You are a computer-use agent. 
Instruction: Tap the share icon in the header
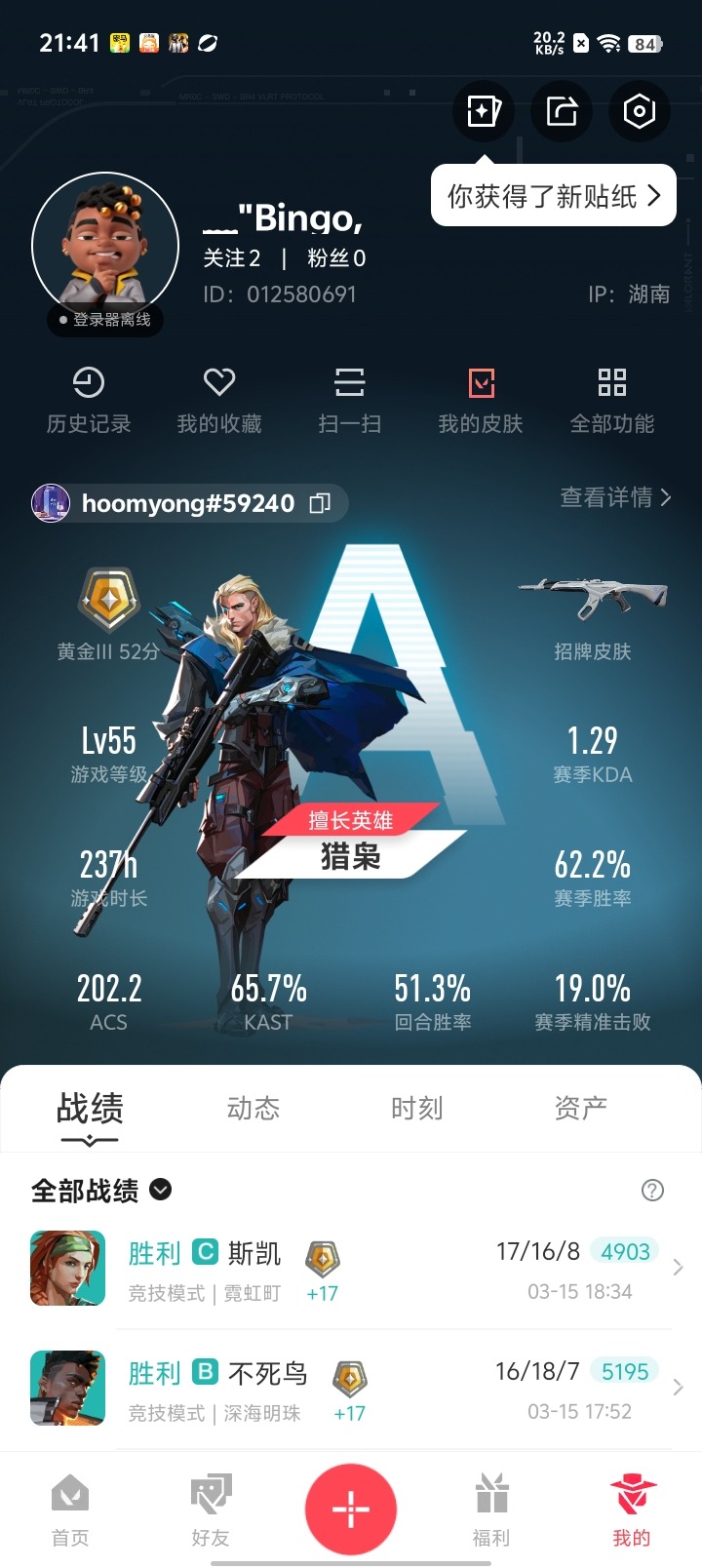tap(562, 110)
